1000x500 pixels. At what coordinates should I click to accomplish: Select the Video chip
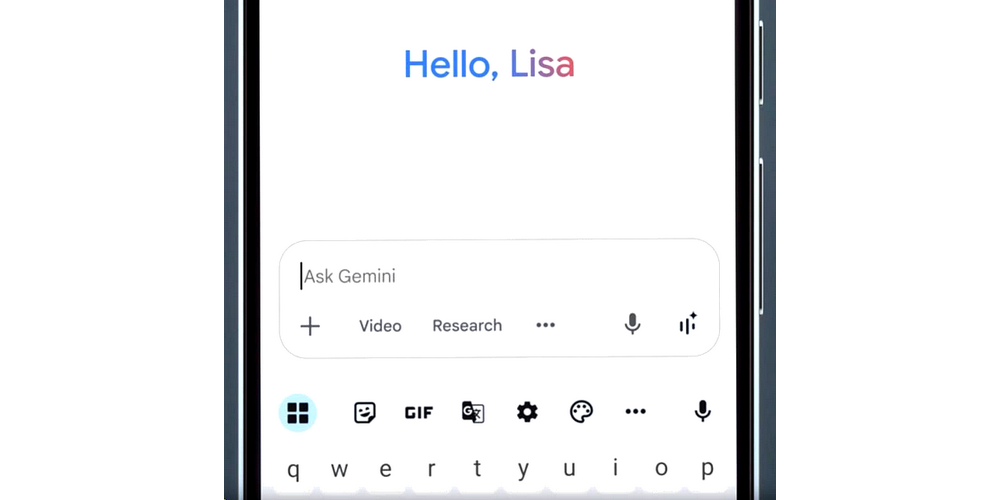(380, 326)
